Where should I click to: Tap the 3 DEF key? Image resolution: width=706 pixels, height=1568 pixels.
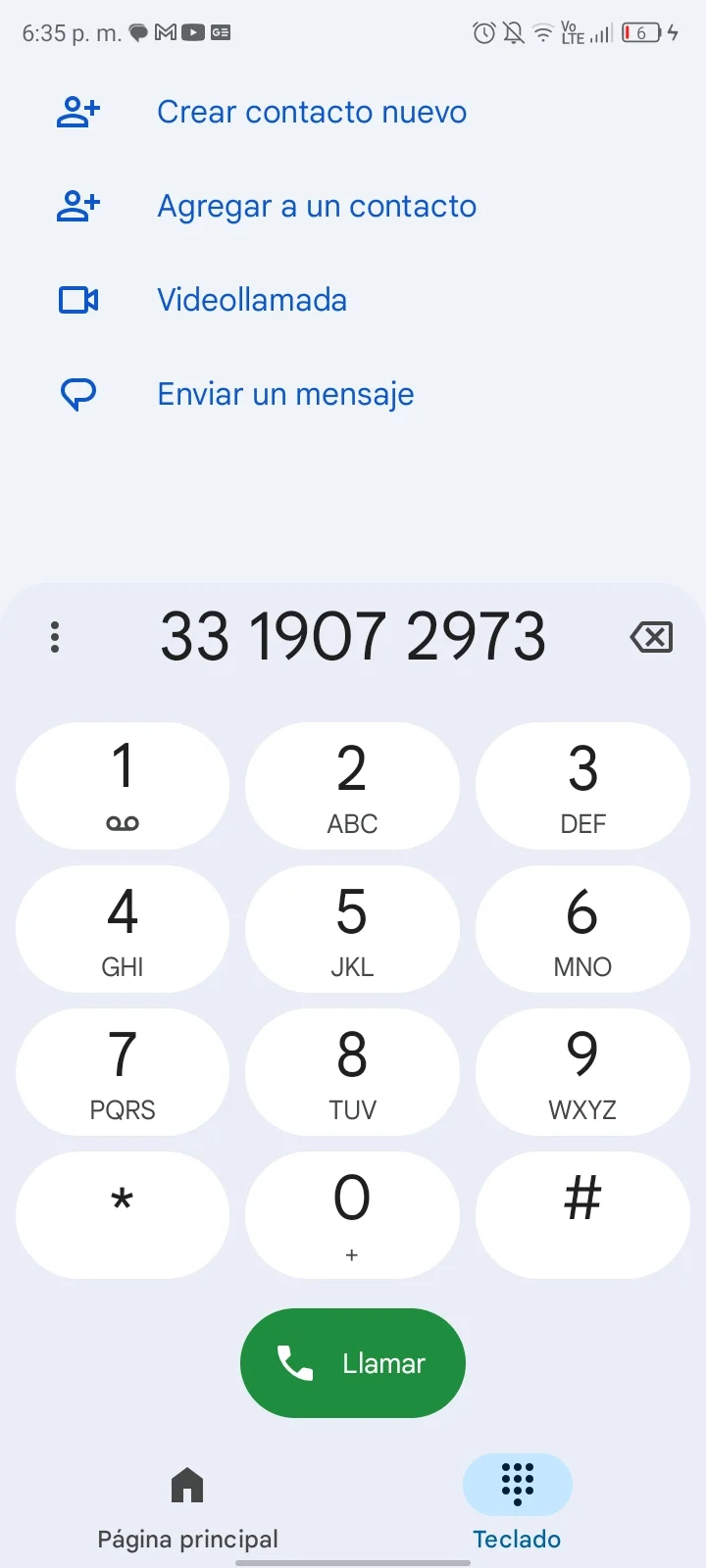(582, 786)
